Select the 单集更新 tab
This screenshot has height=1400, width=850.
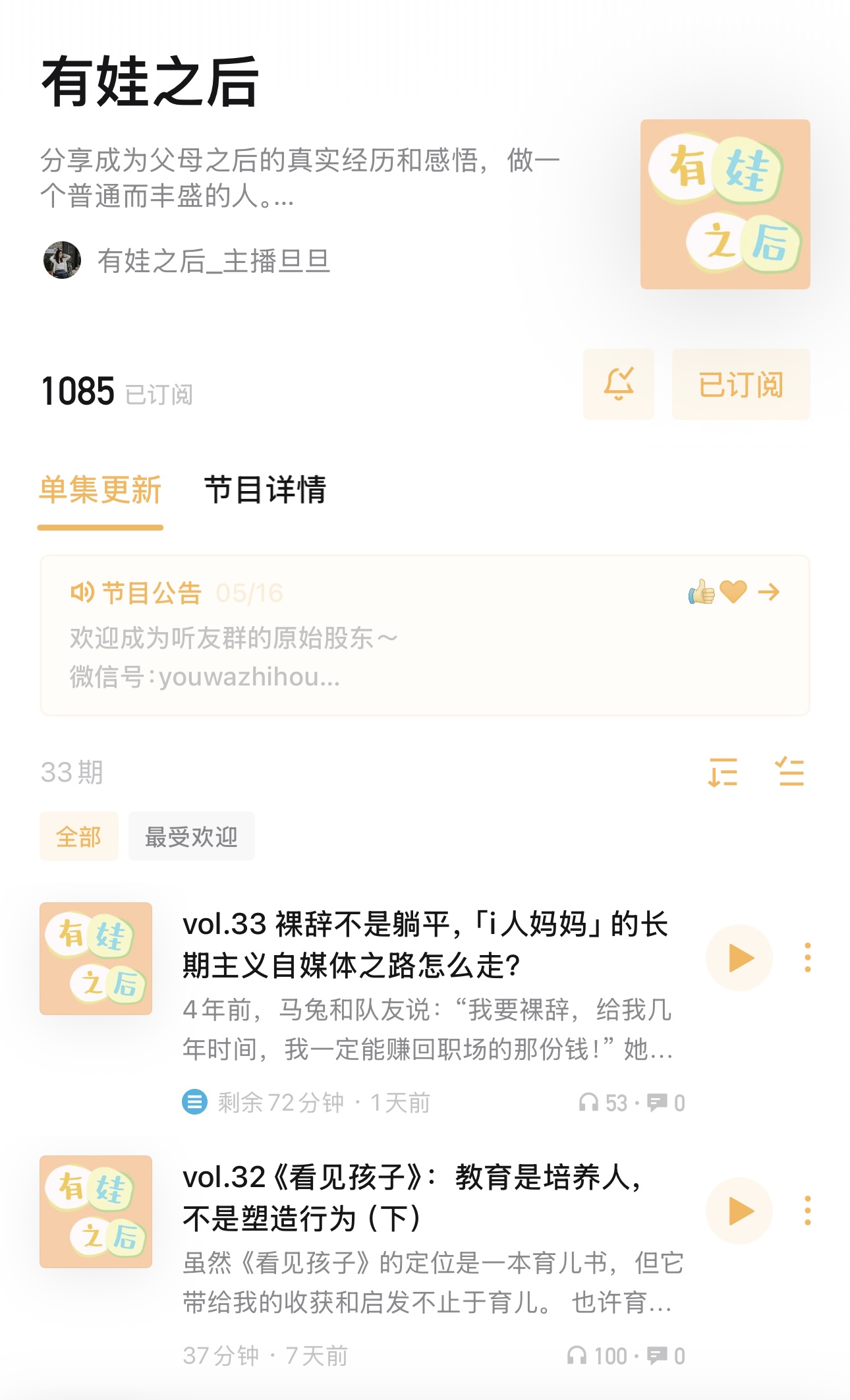point(100,490)
